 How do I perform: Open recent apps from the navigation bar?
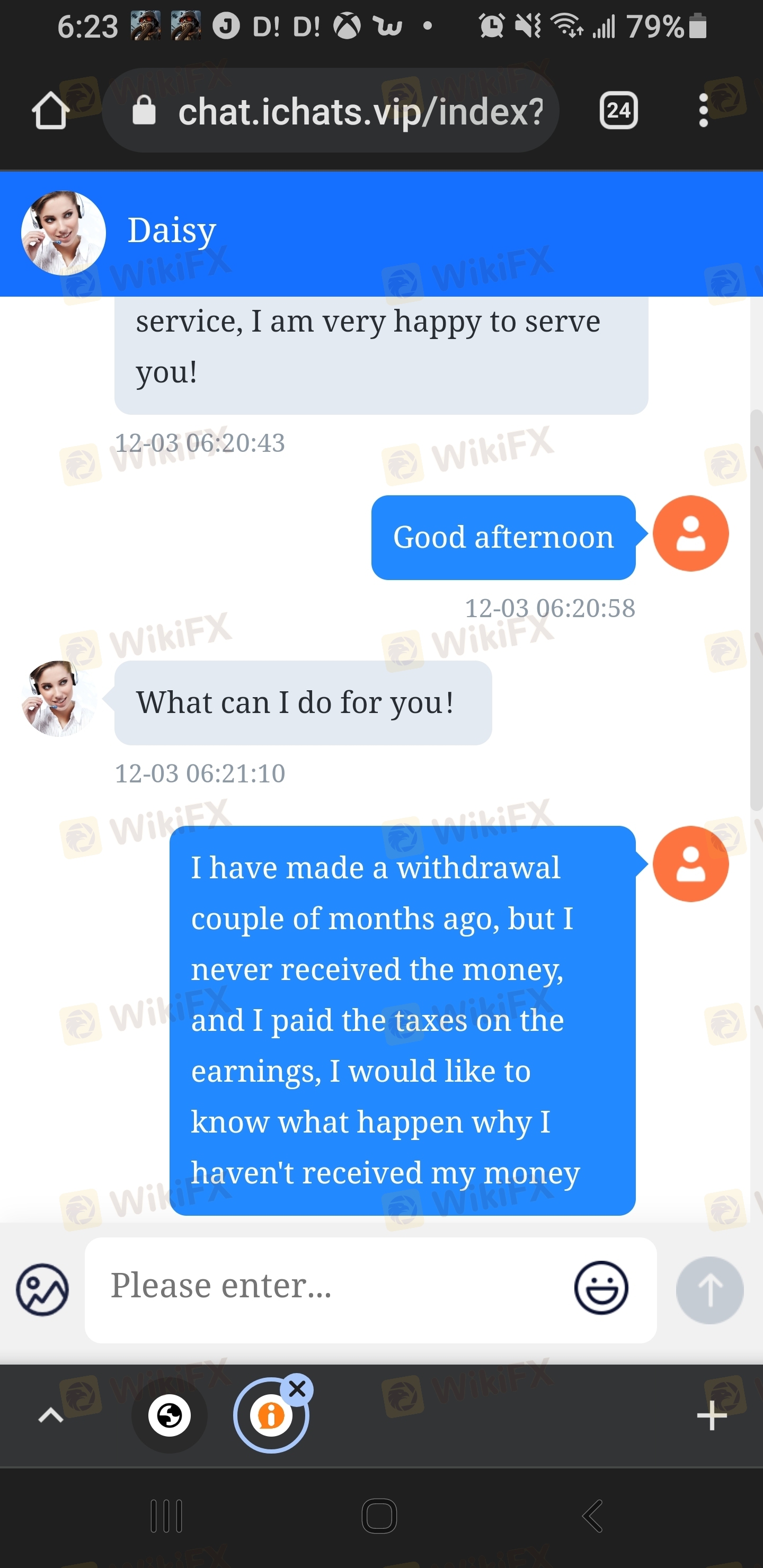[x=166, y=1515]
